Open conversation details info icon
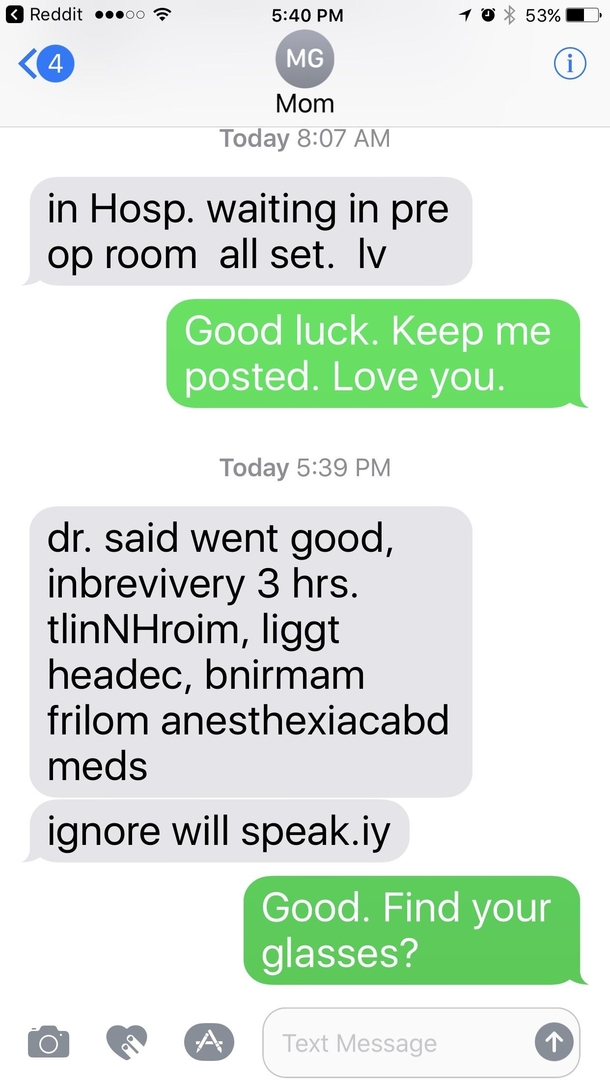The image size is (610, 1084). (570, 64)
